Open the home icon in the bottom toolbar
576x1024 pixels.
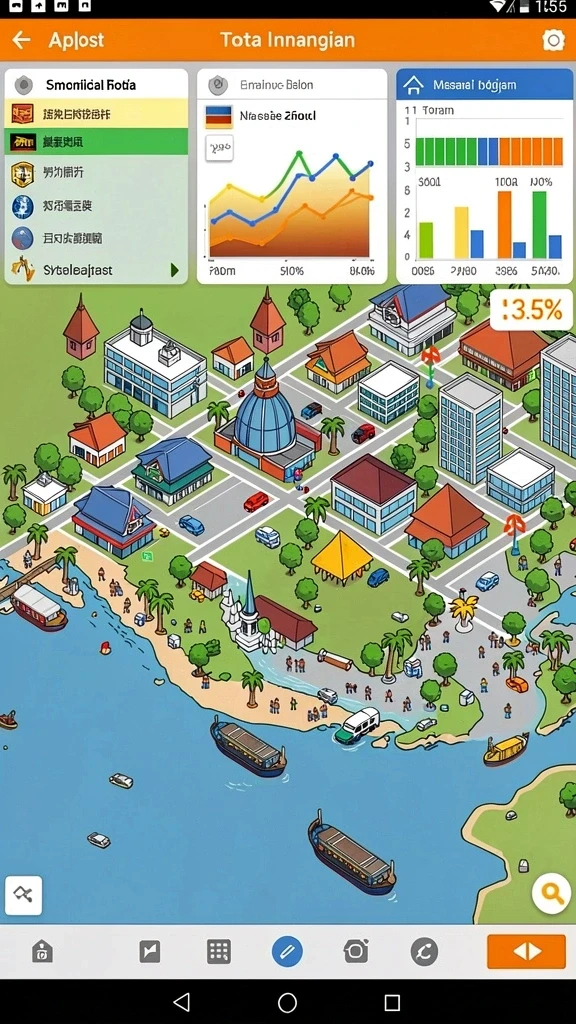[42, 952]
